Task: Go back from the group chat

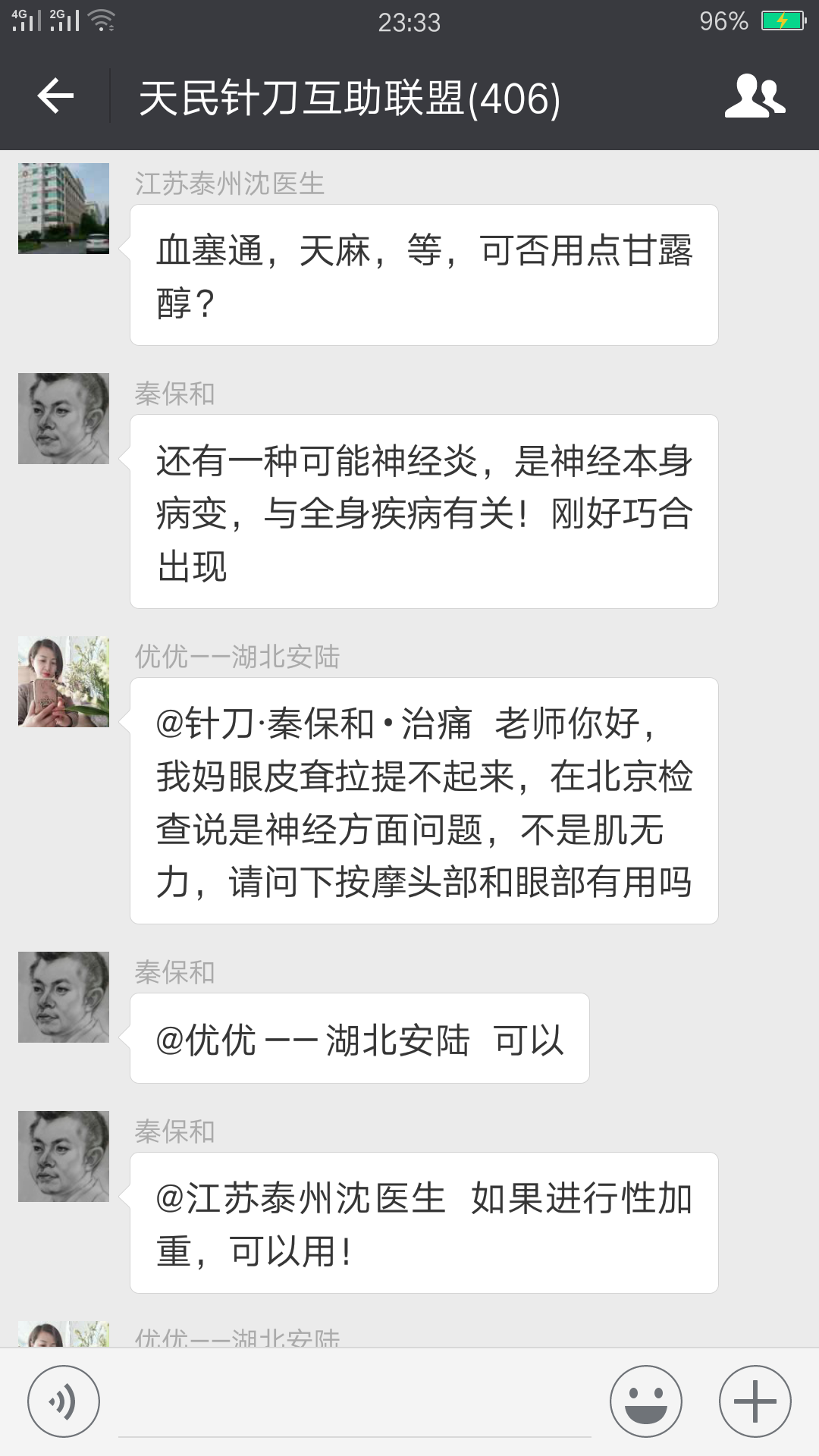Action: pos(55,96)
